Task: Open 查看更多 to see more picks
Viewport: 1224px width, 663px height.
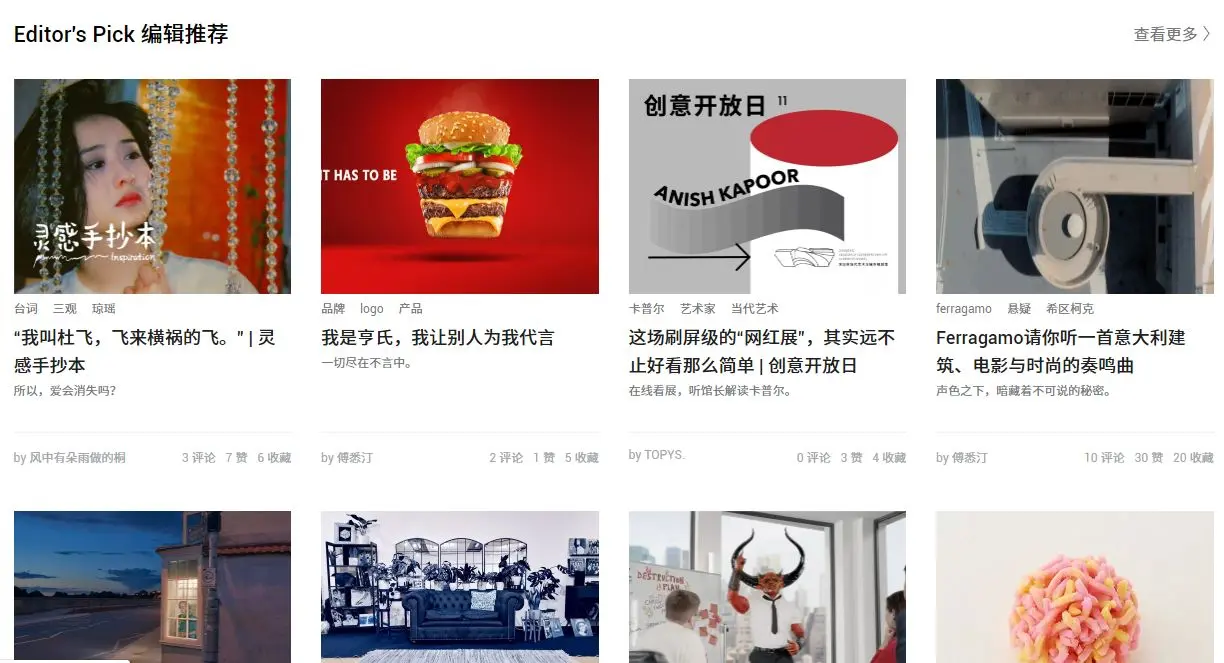Action: click(1171, 34)
